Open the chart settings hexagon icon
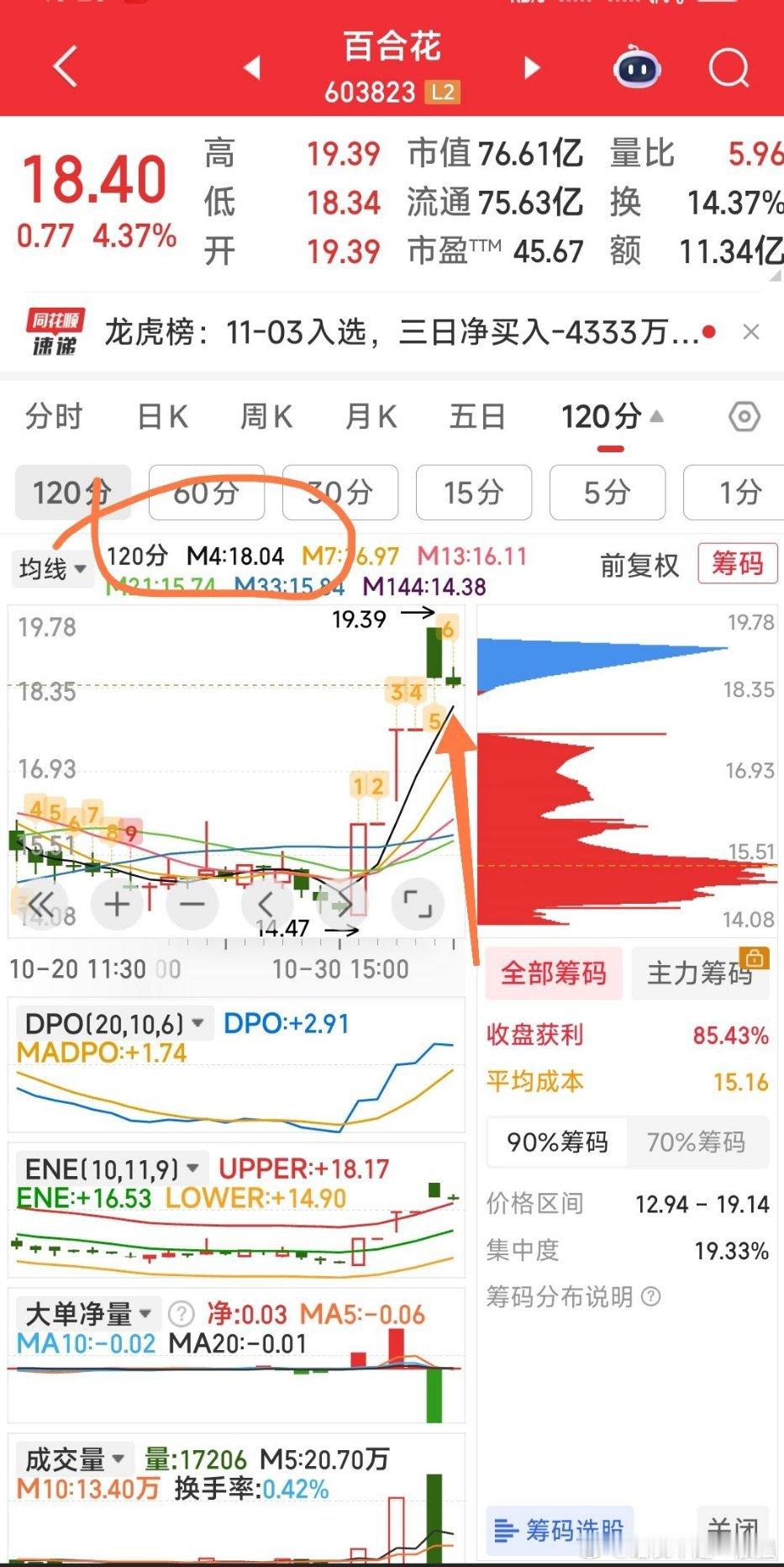The height and width of the screenshot is (1567, 784). 745,416
